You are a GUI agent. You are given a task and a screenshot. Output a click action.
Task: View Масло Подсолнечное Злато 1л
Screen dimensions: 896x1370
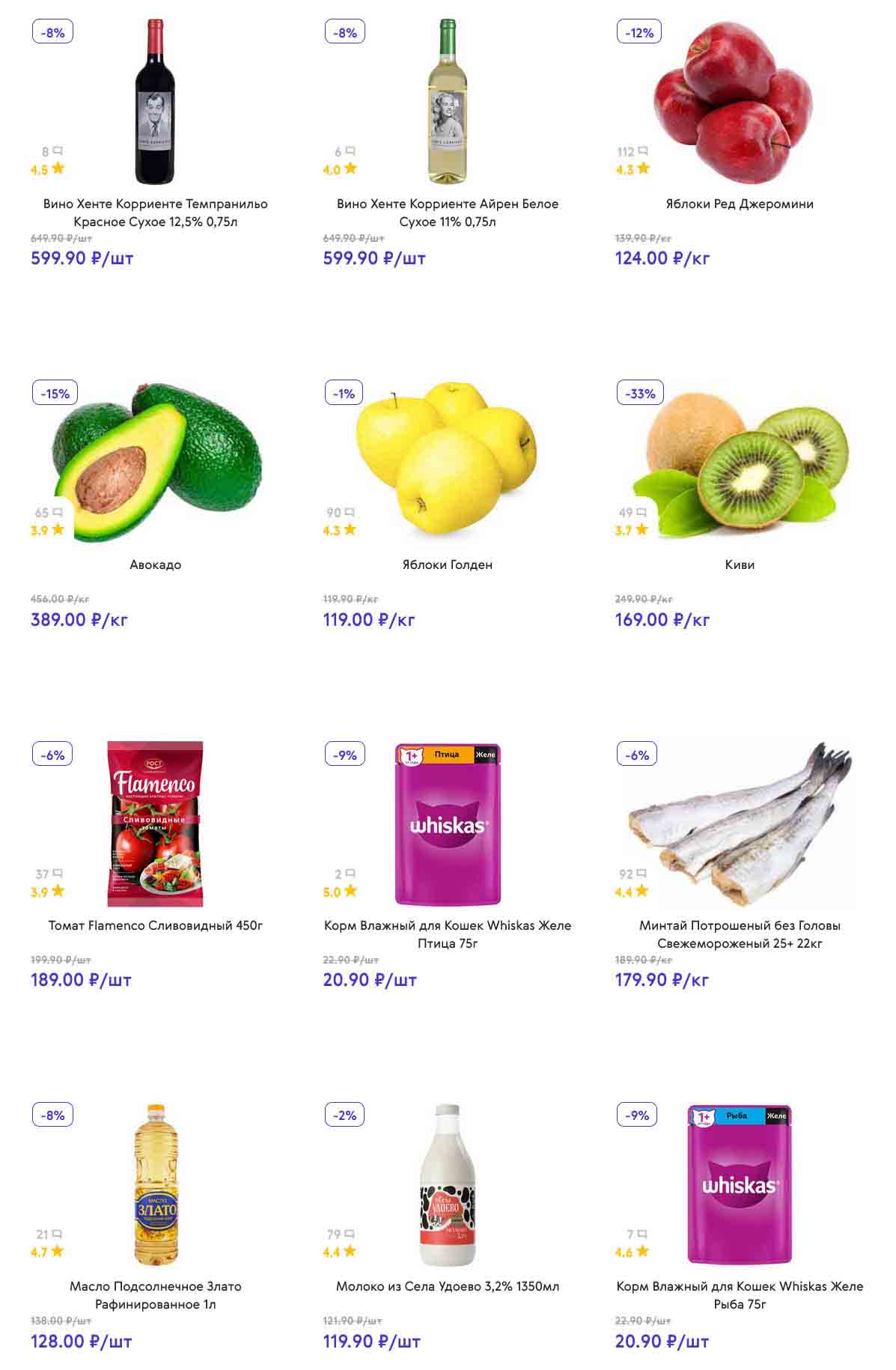[155, 1294]
